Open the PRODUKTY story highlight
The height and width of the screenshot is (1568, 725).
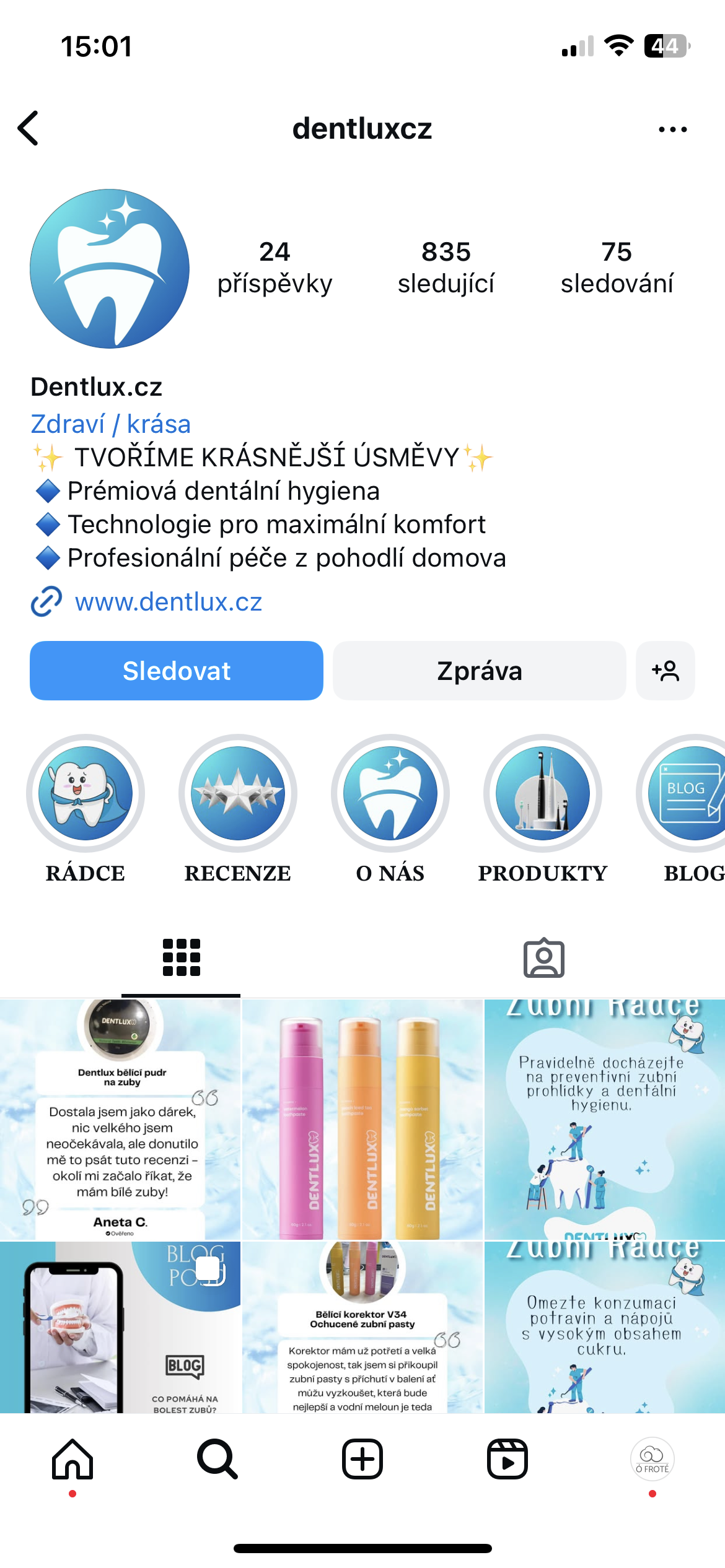(543, 809)
